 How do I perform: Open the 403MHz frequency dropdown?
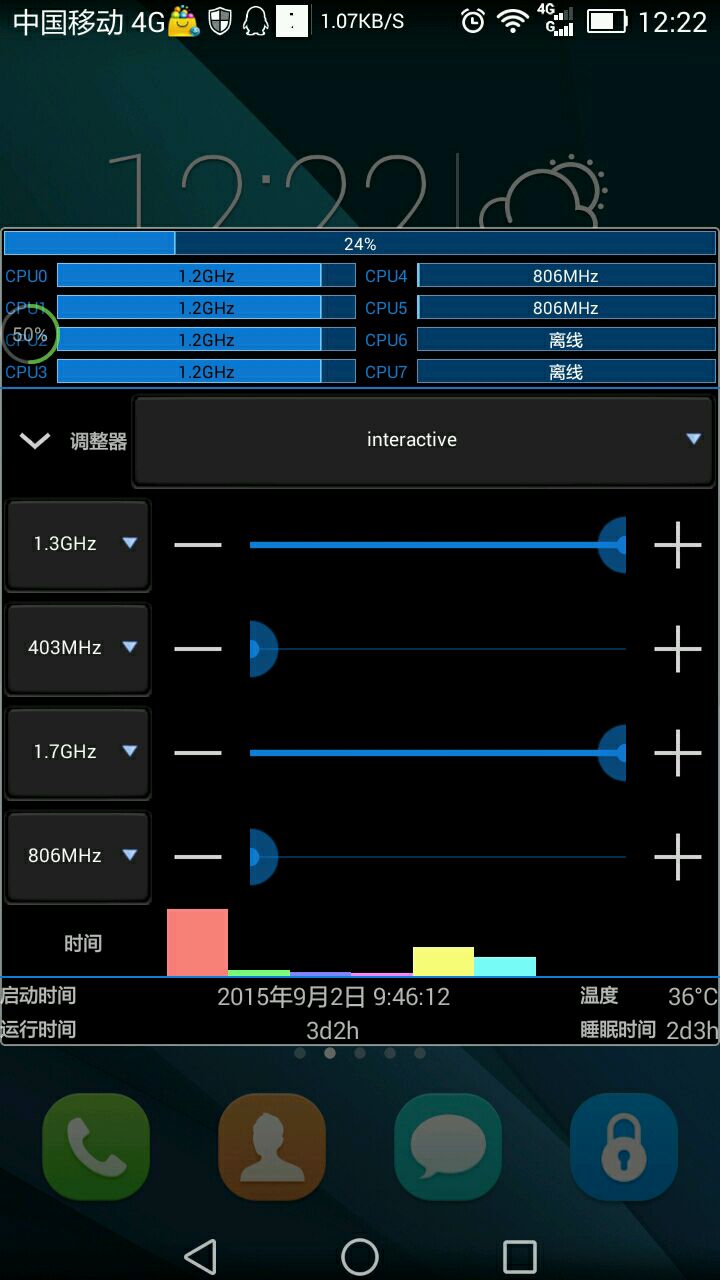[x=79, y=648]
